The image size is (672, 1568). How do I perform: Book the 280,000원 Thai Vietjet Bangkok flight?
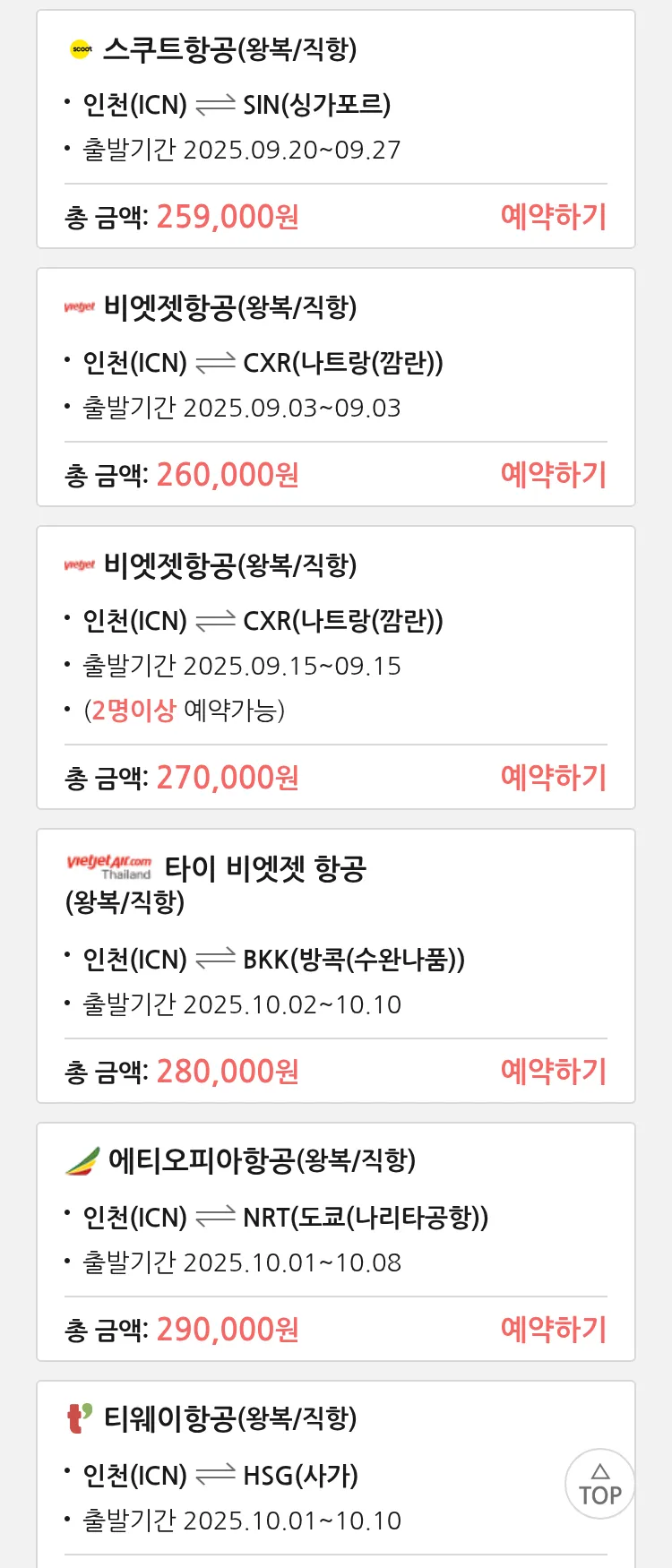(x=553, y=1072)
